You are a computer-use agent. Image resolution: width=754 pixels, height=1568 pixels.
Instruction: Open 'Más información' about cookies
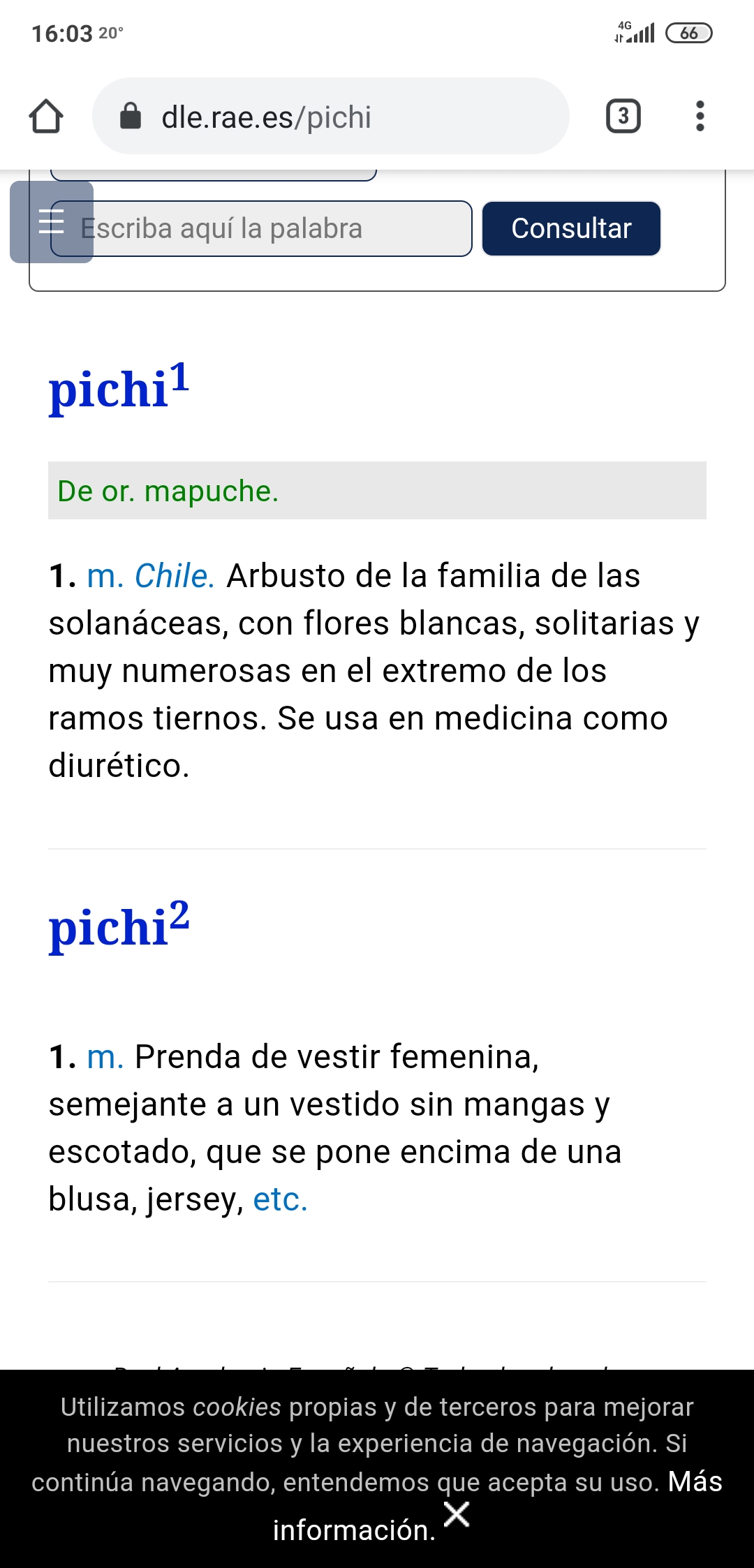[497, 1505]
